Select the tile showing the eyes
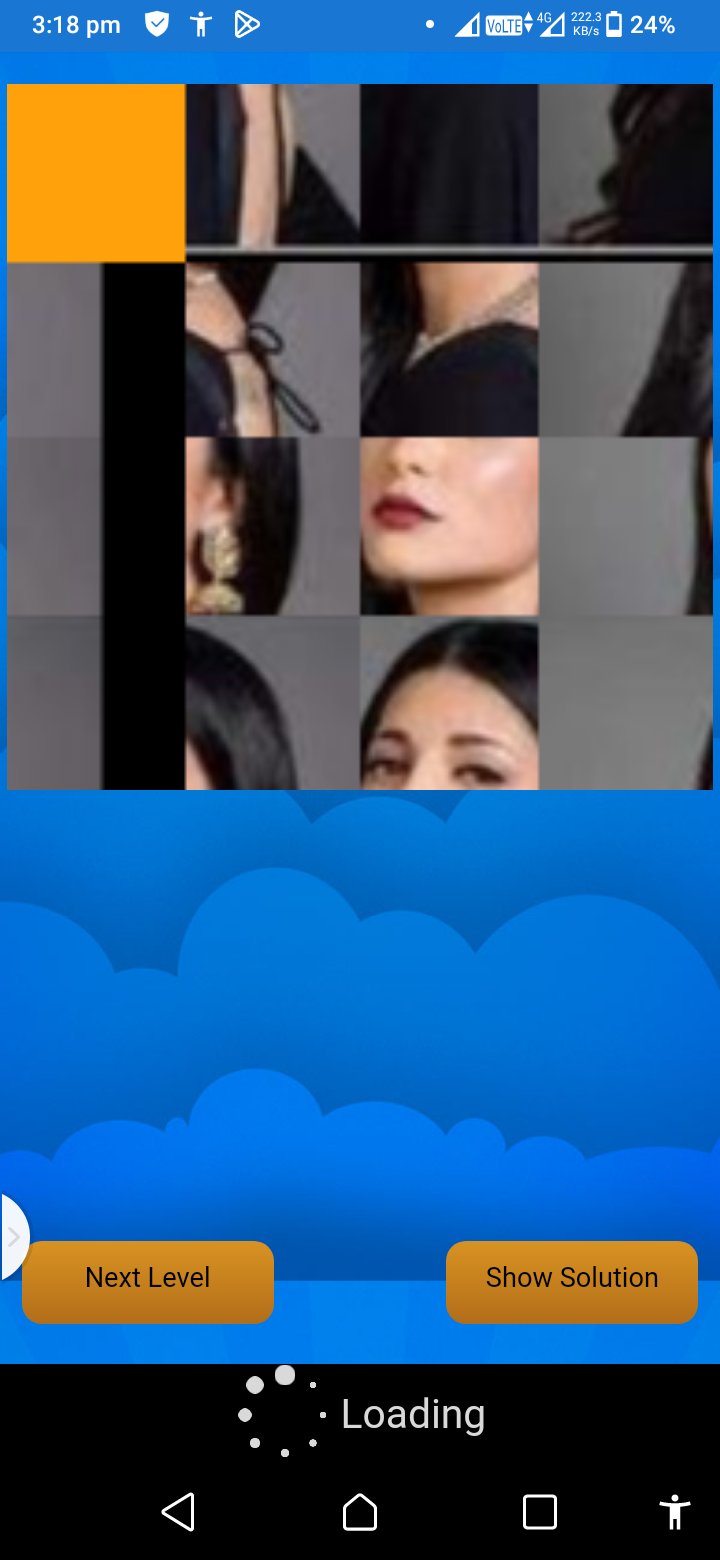This screenshot has width=720, height=1560. point(449,703)
